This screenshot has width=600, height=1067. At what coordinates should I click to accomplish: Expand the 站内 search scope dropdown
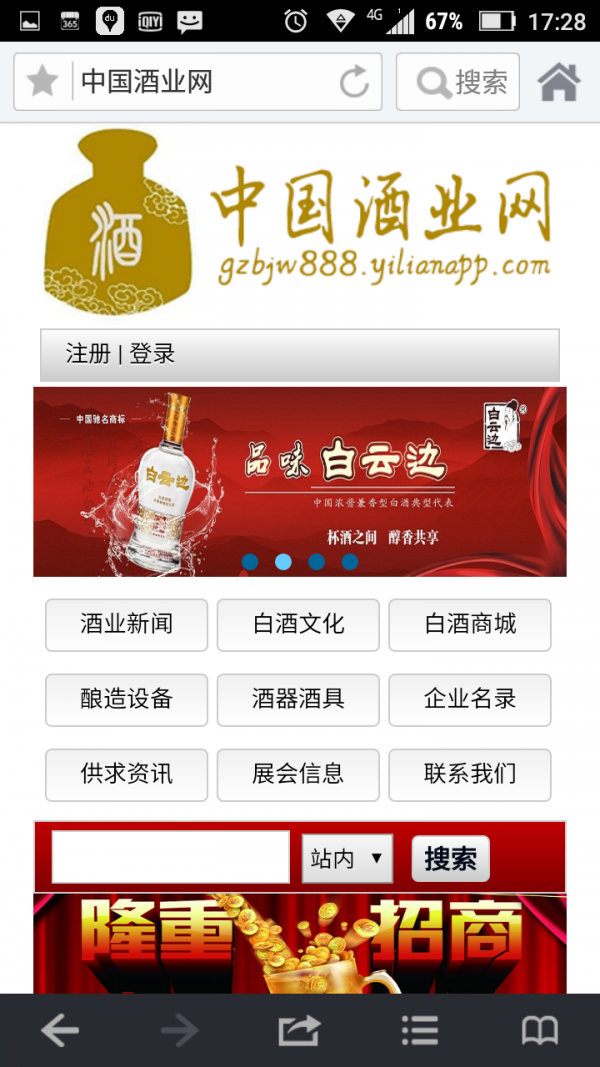[x=347, y=858]
